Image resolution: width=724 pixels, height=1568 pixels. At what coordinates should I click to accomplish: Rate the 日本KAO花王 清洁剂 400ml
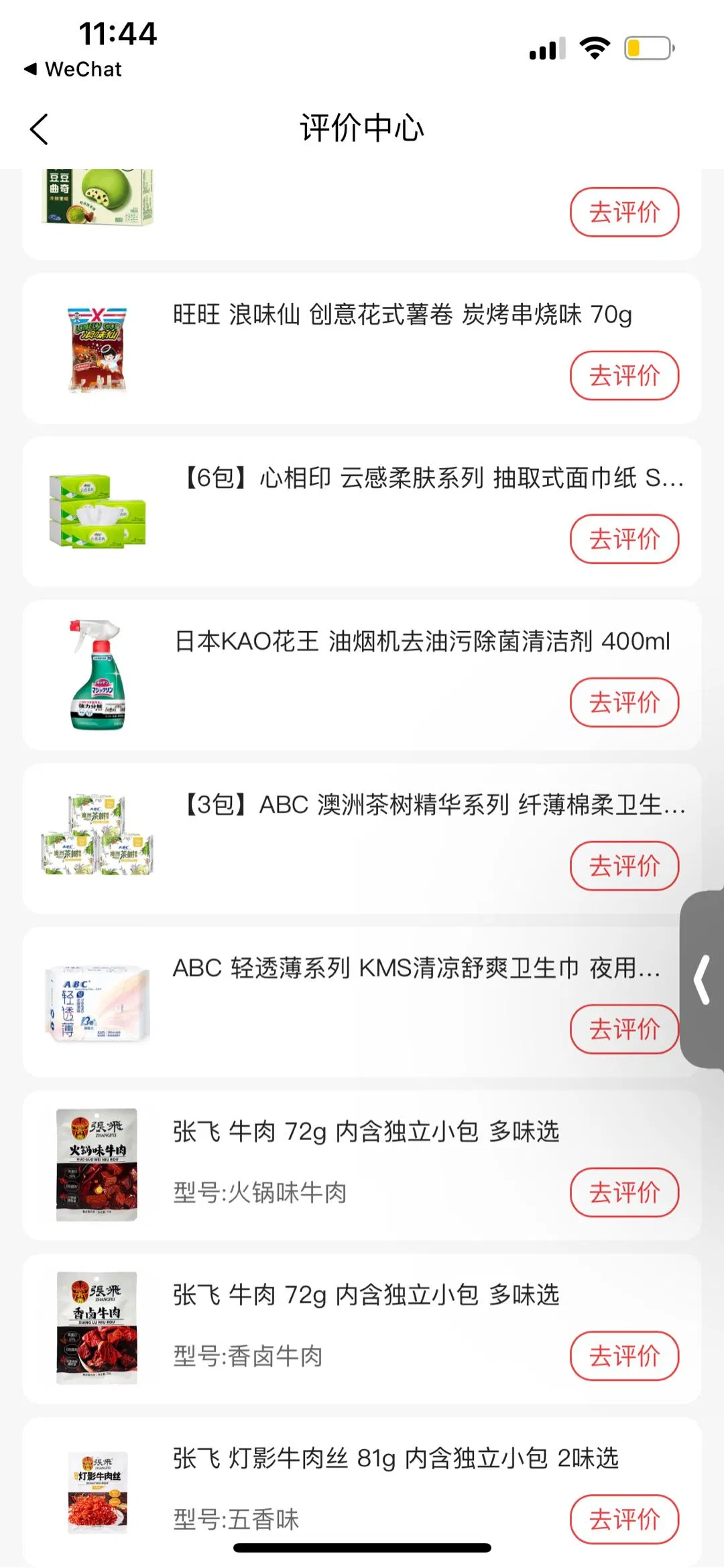624,703
